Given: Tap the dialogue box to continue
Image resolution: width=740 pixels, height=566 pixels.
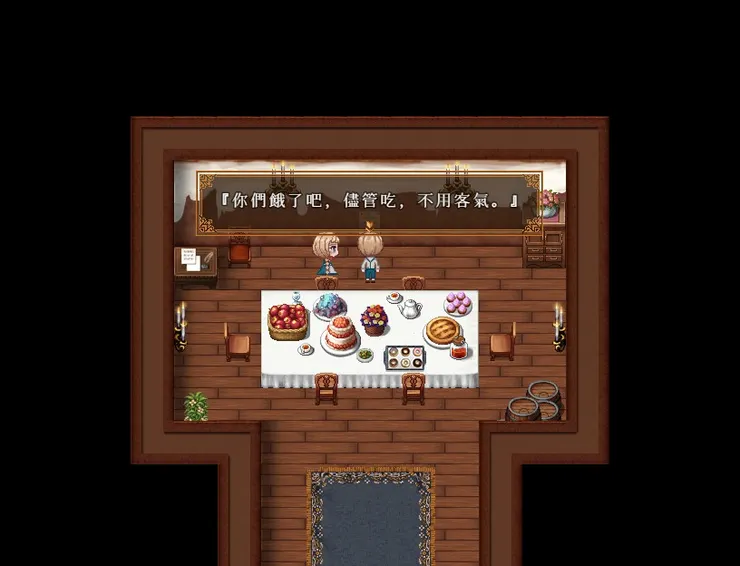Looking at the screenshot, I should [x=369, y=202].
